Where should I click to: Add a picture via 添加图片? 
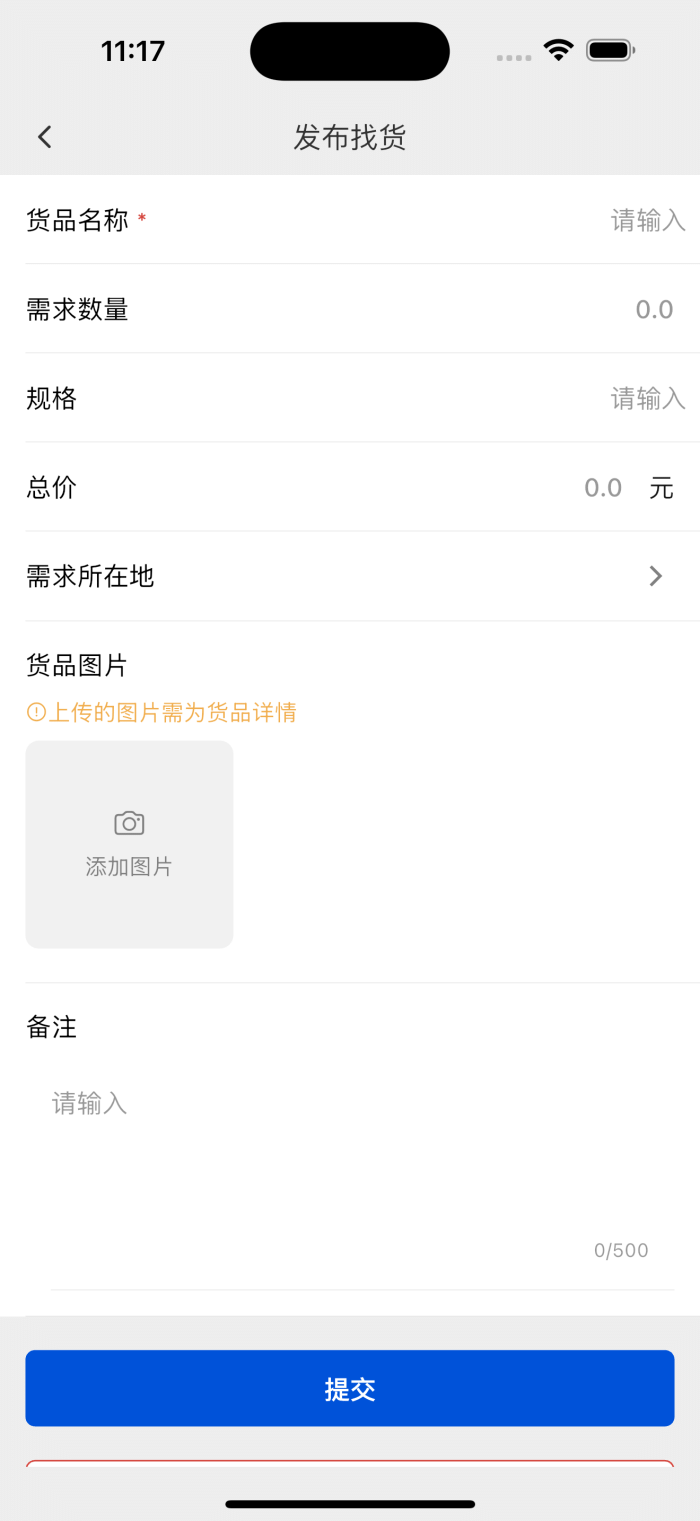point(129,844)
